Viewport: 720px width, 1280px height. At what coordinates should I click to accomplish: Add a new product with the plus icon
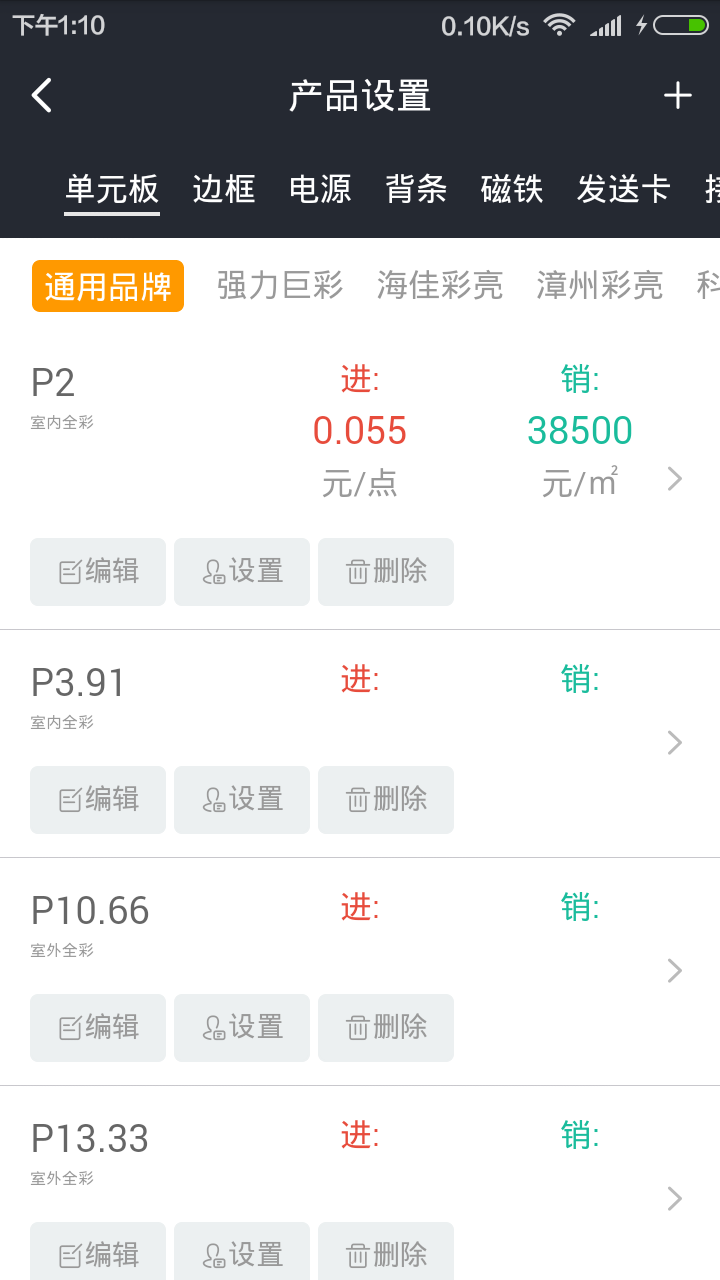click(x=678, y=96)
